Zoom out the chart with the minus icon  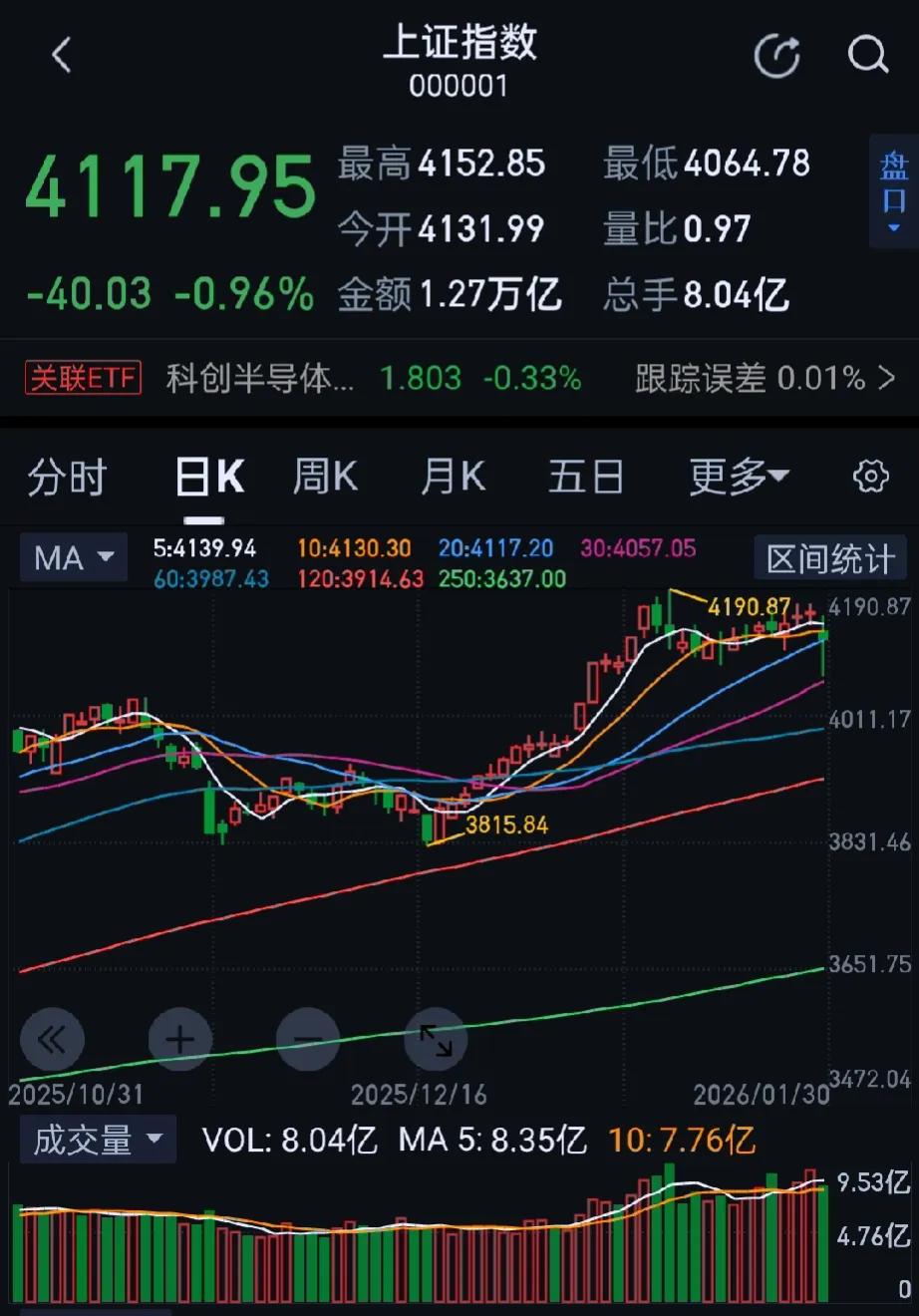pos(308,1040)
